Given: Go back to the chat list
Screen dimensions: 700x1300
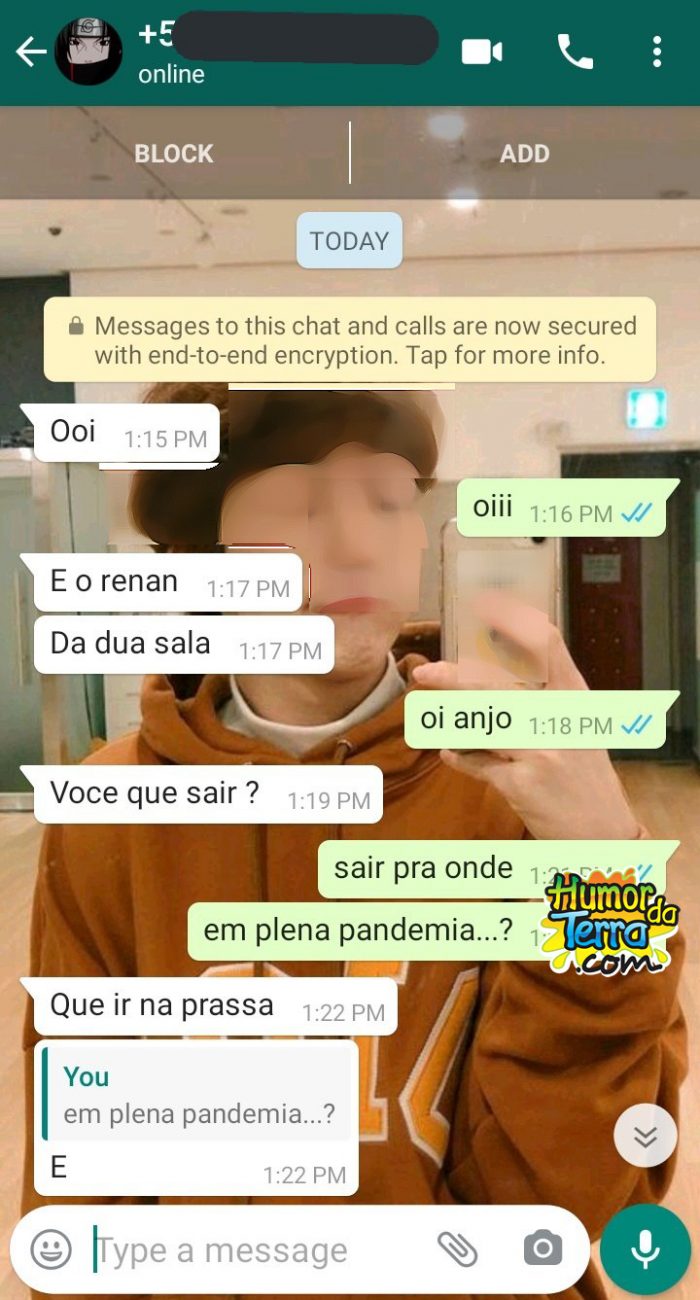Looking at the screenshot, I should click(x=31, y=52).
